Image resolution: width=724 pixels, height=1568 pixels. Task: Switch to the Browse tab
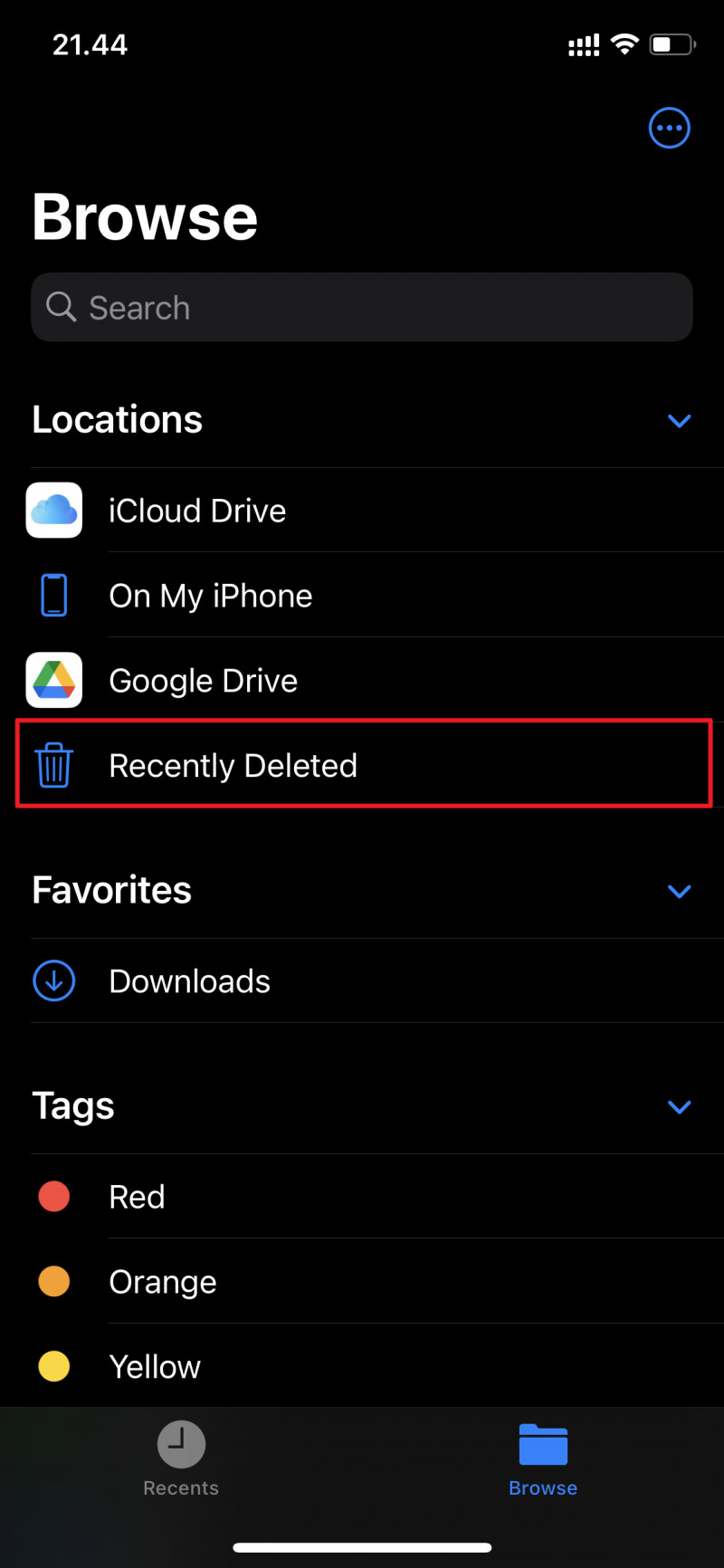click(543, 1459)
